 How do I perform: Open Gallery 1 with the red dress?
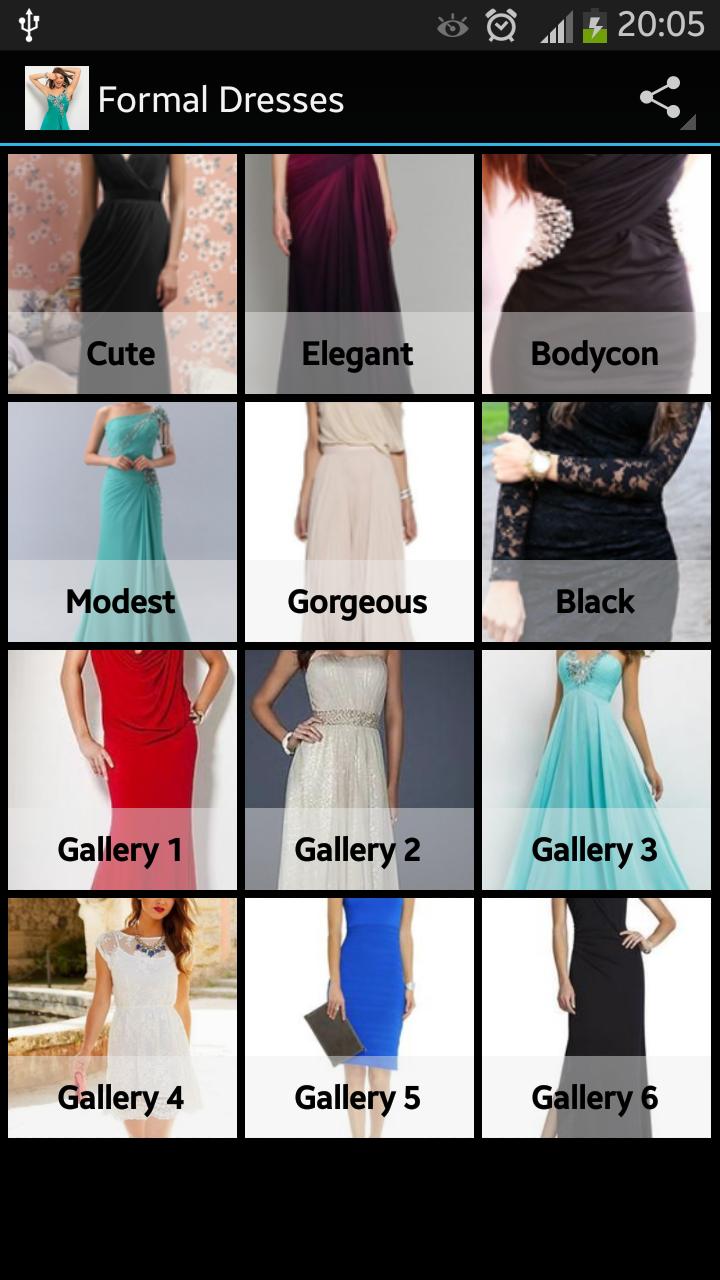click(x=122, y=769)
